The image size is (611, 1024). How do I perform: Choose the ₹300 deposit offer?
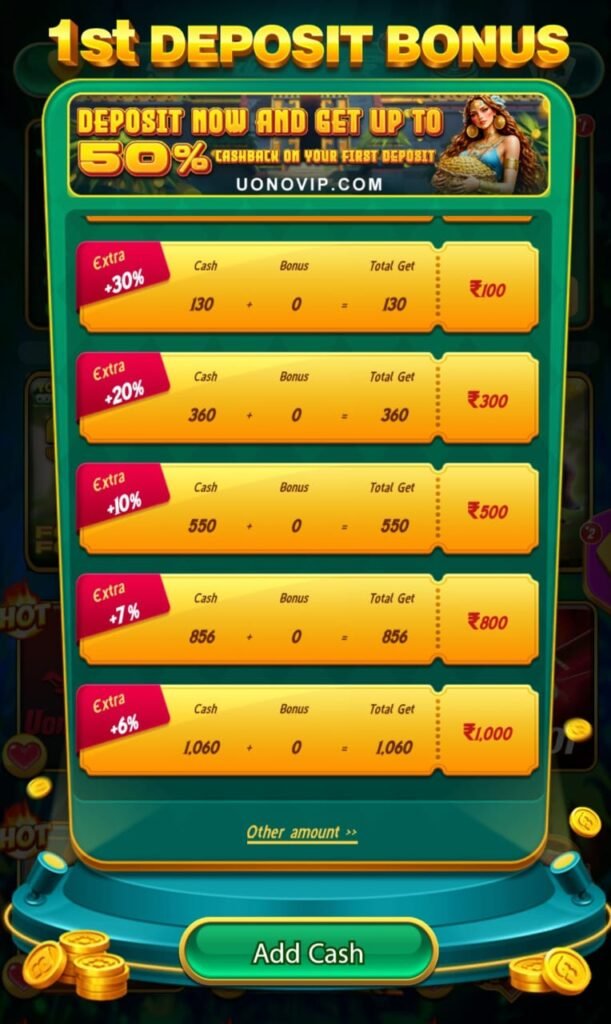click(308, 398)
